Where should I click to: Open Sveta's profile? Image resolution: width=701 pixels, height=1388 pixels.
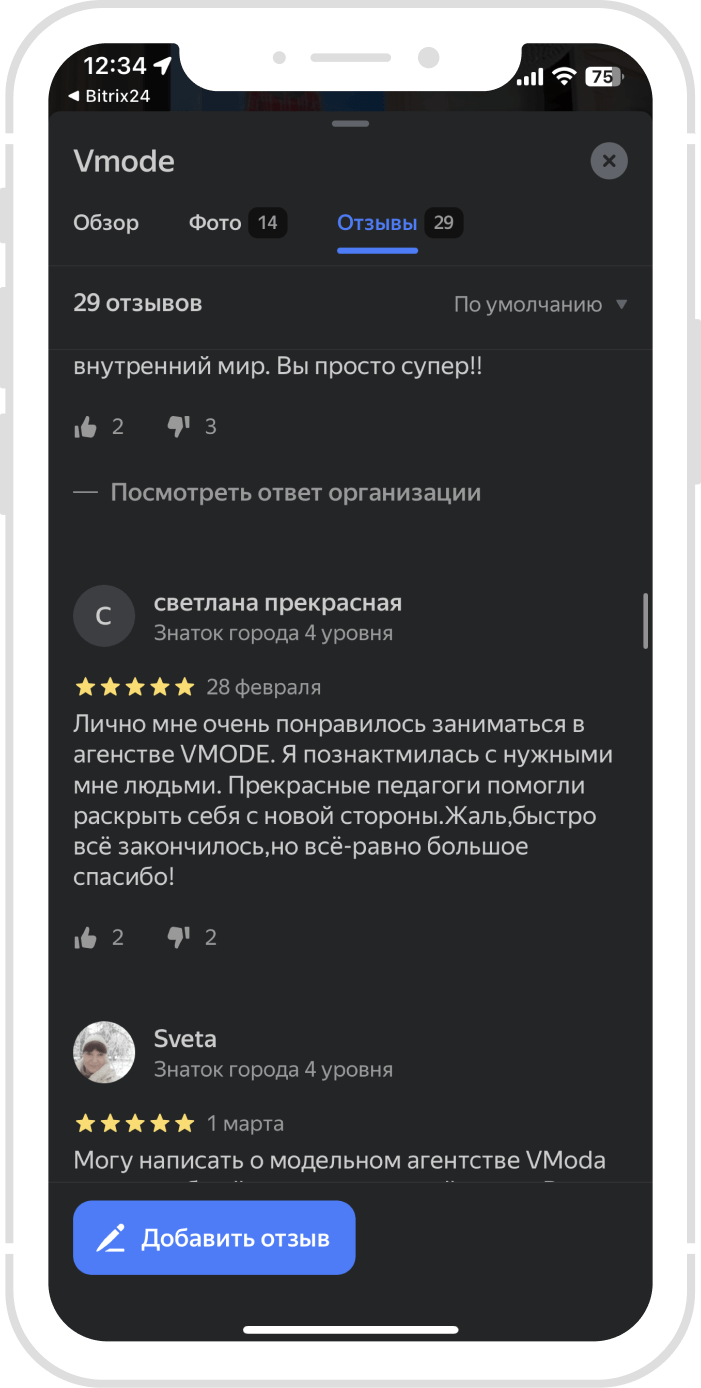click(x=104, y=1052)
